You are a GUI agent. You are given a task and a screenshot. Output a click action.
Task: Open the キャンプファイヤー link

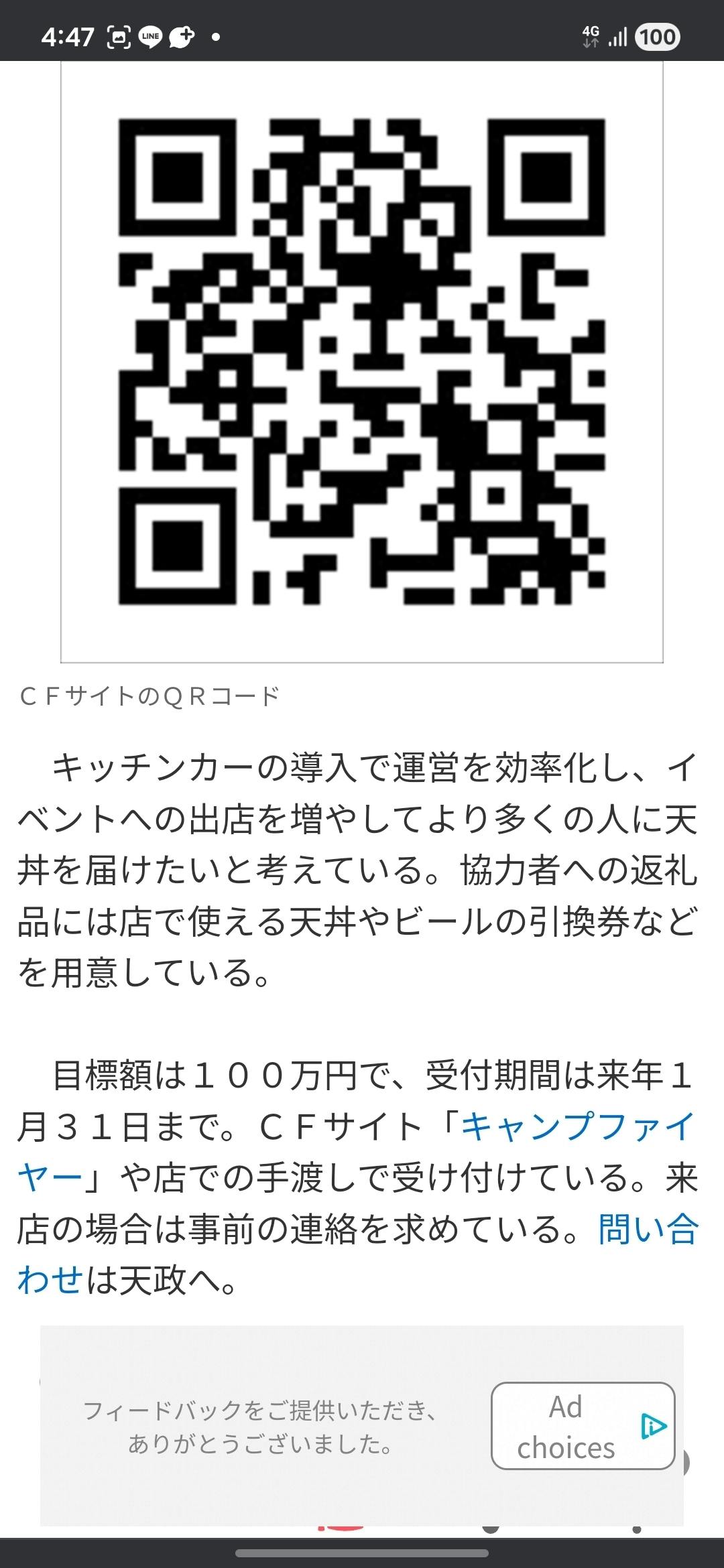click(x=577, y=1126)
